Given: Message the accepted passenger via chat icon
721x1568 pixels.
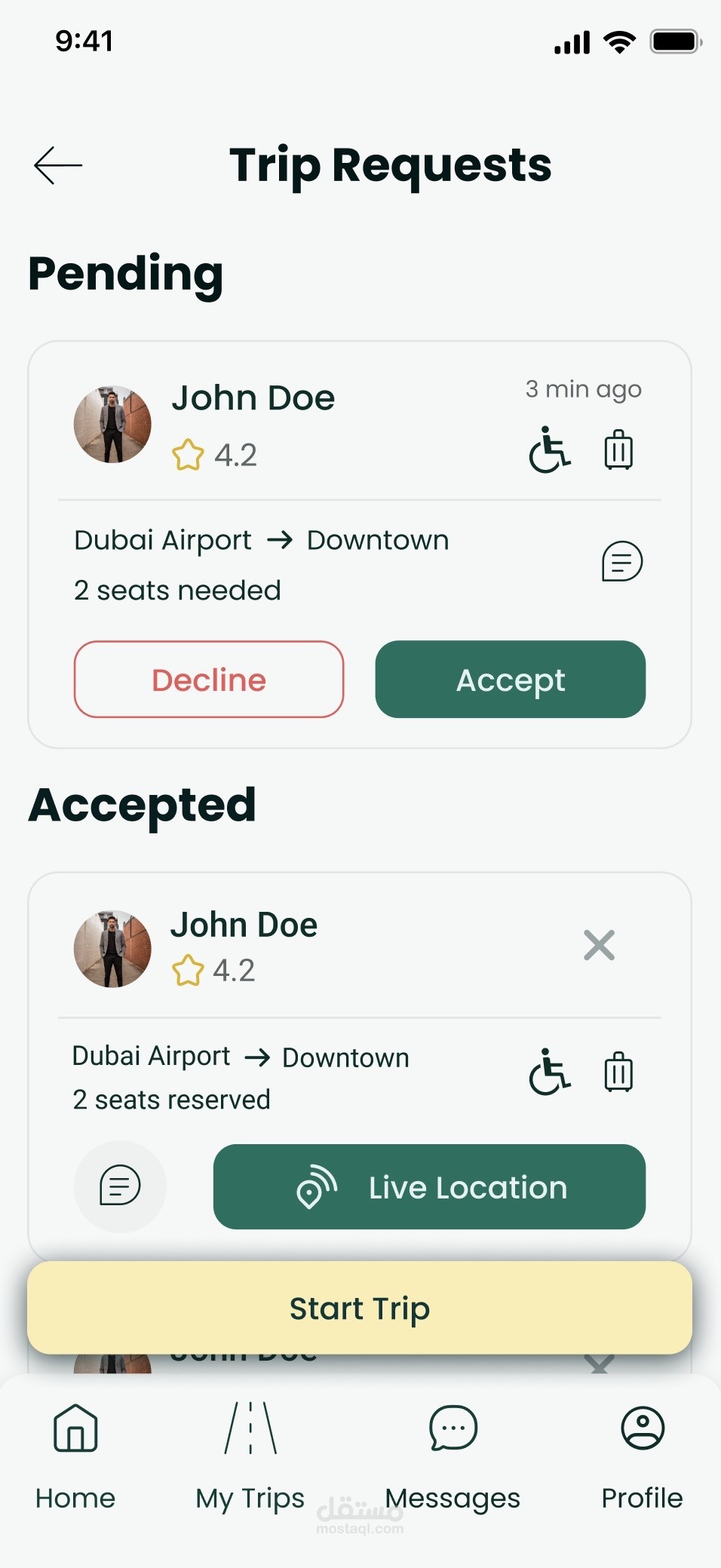Looking at the screenshot, I should pyautogui.click(x=120, y=1186).
